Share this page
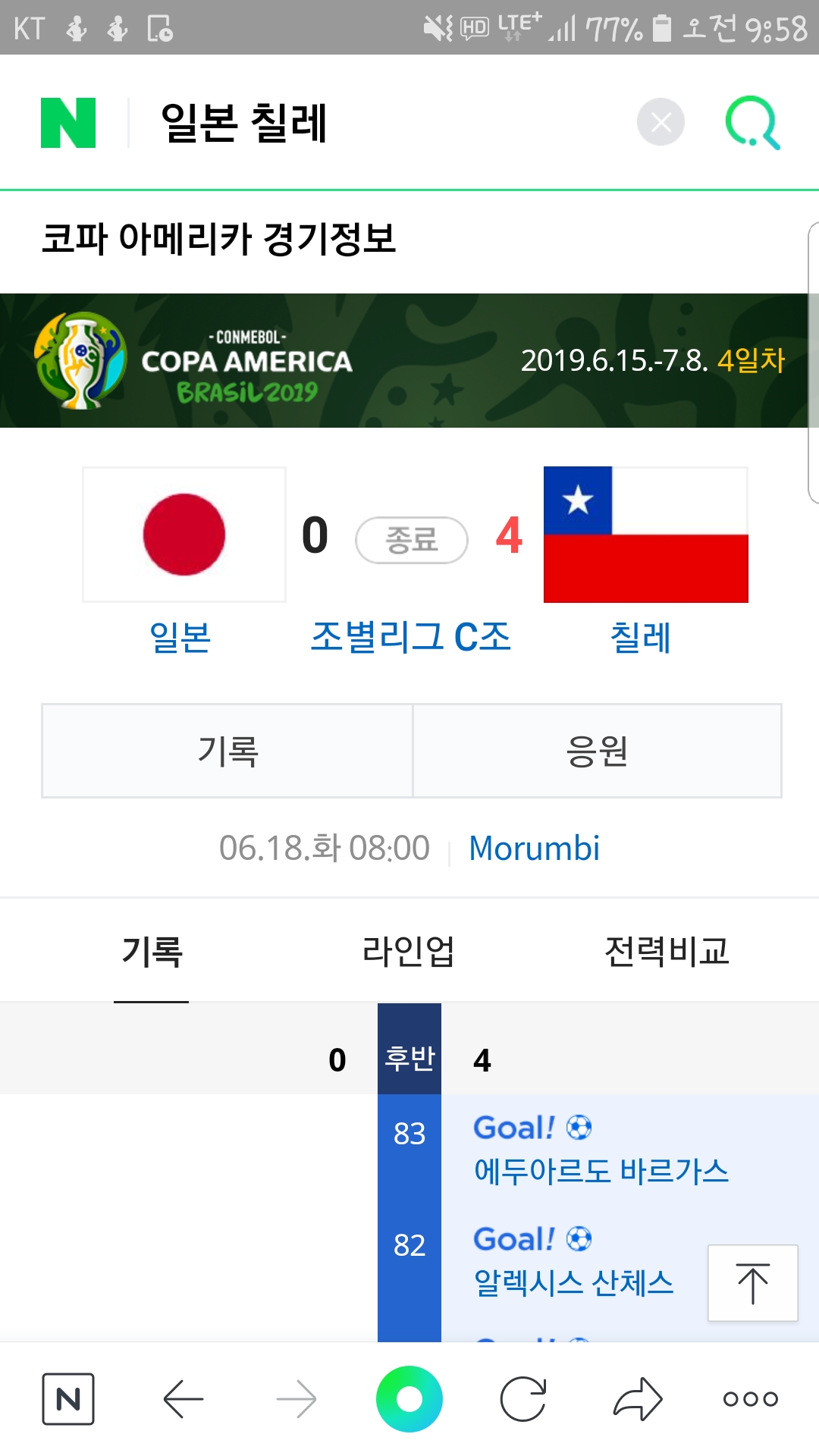 click(x=638, y=1398)
